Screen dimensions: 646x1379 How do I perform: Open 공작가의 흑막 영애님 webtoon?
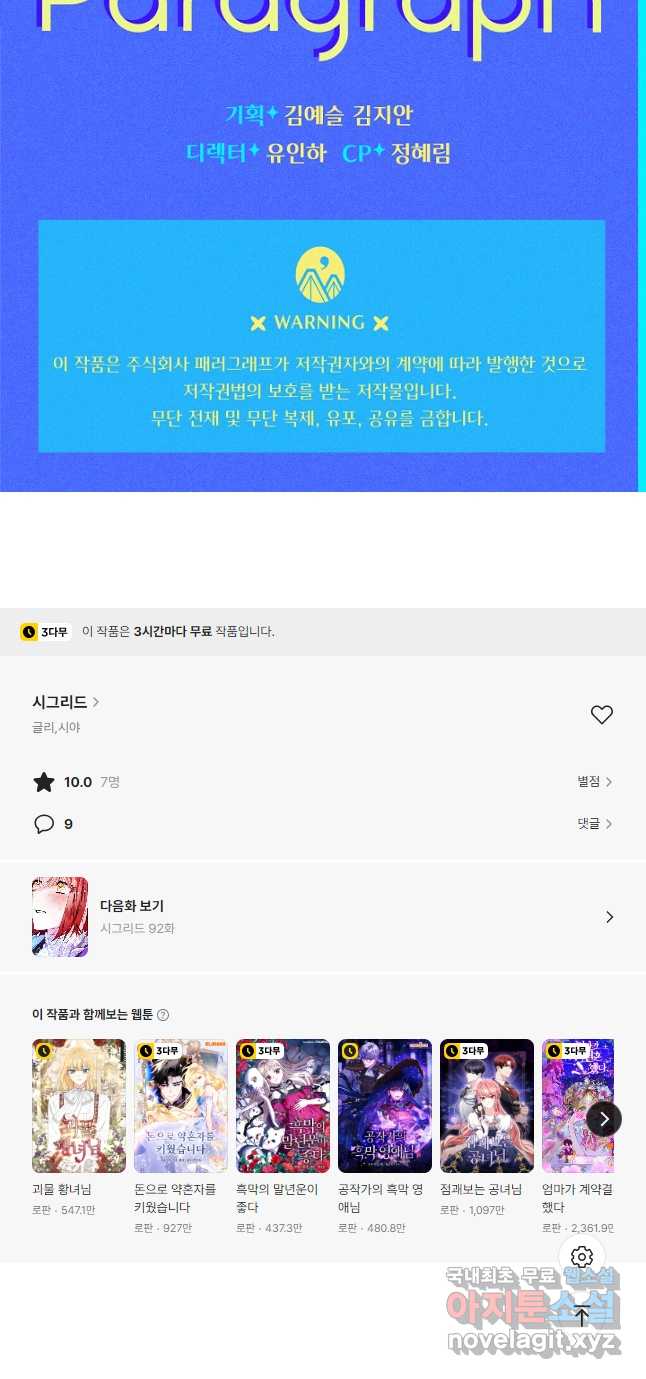[385, 1106]
